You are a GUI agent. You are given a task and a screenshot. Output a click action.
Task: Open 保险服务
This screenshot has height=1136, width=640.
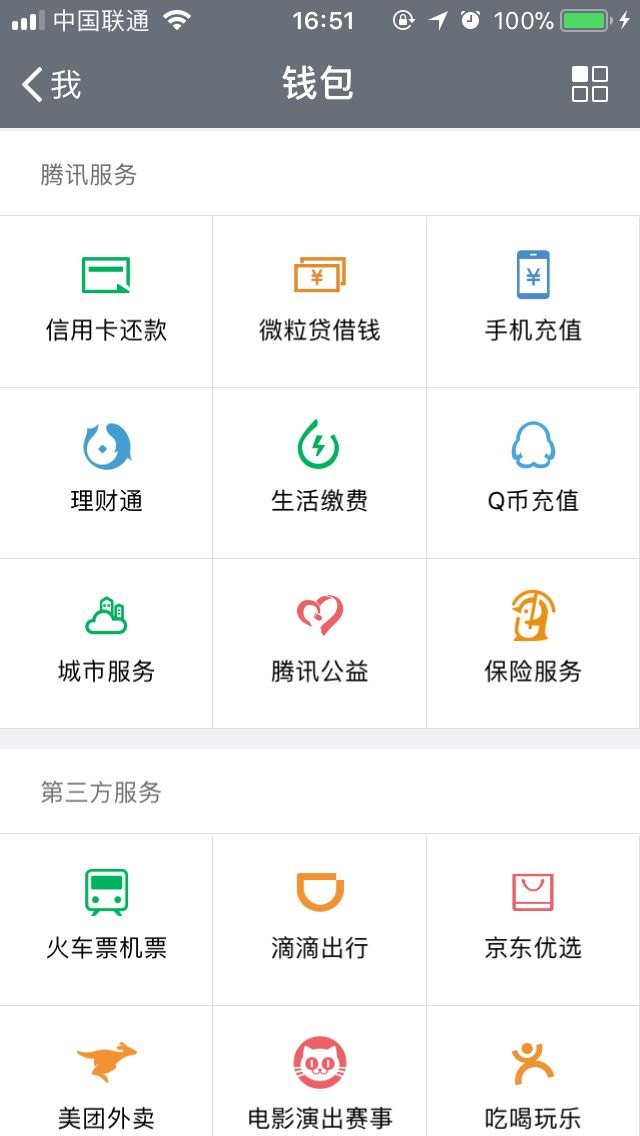point(533,643)
